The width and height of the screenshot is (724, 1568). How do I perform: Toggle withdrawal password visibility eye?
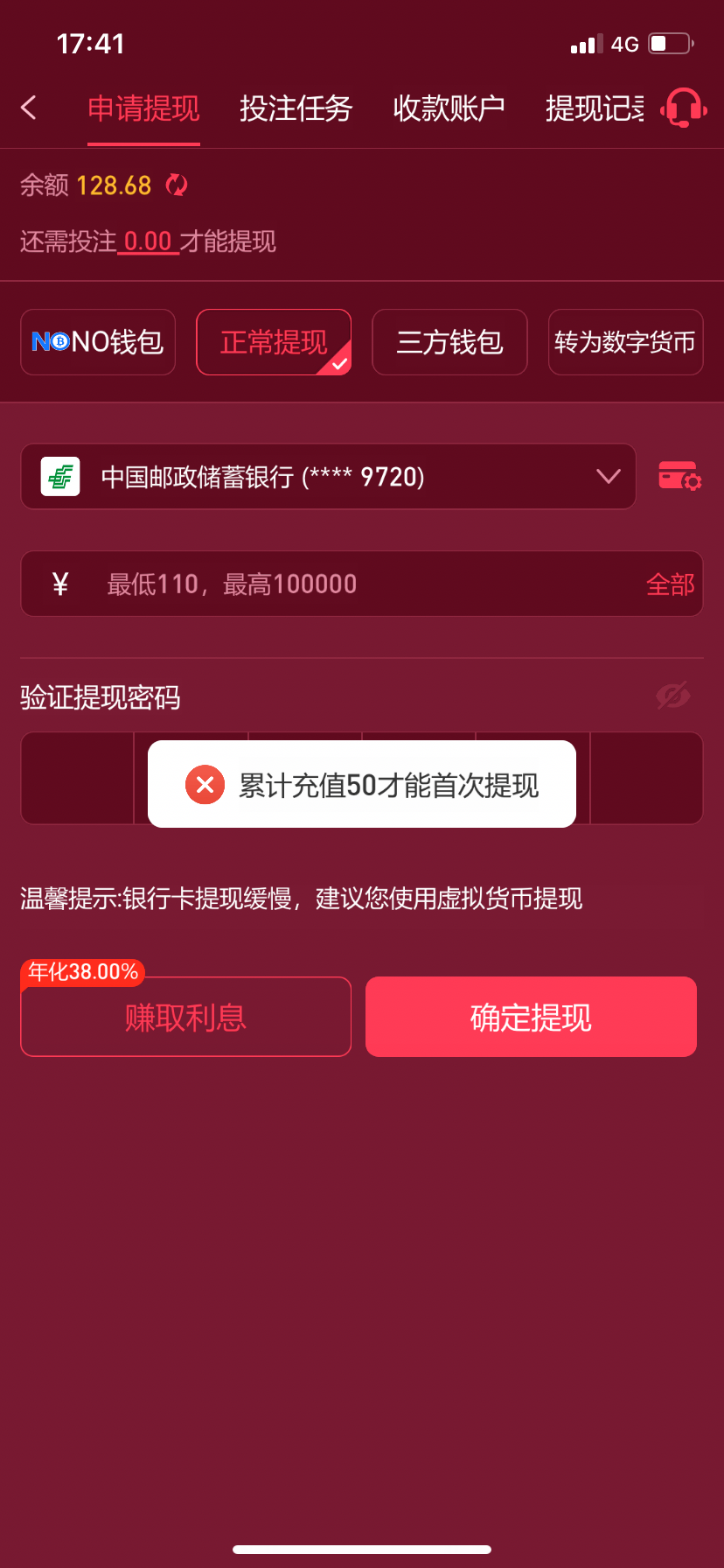click(673, 696)
